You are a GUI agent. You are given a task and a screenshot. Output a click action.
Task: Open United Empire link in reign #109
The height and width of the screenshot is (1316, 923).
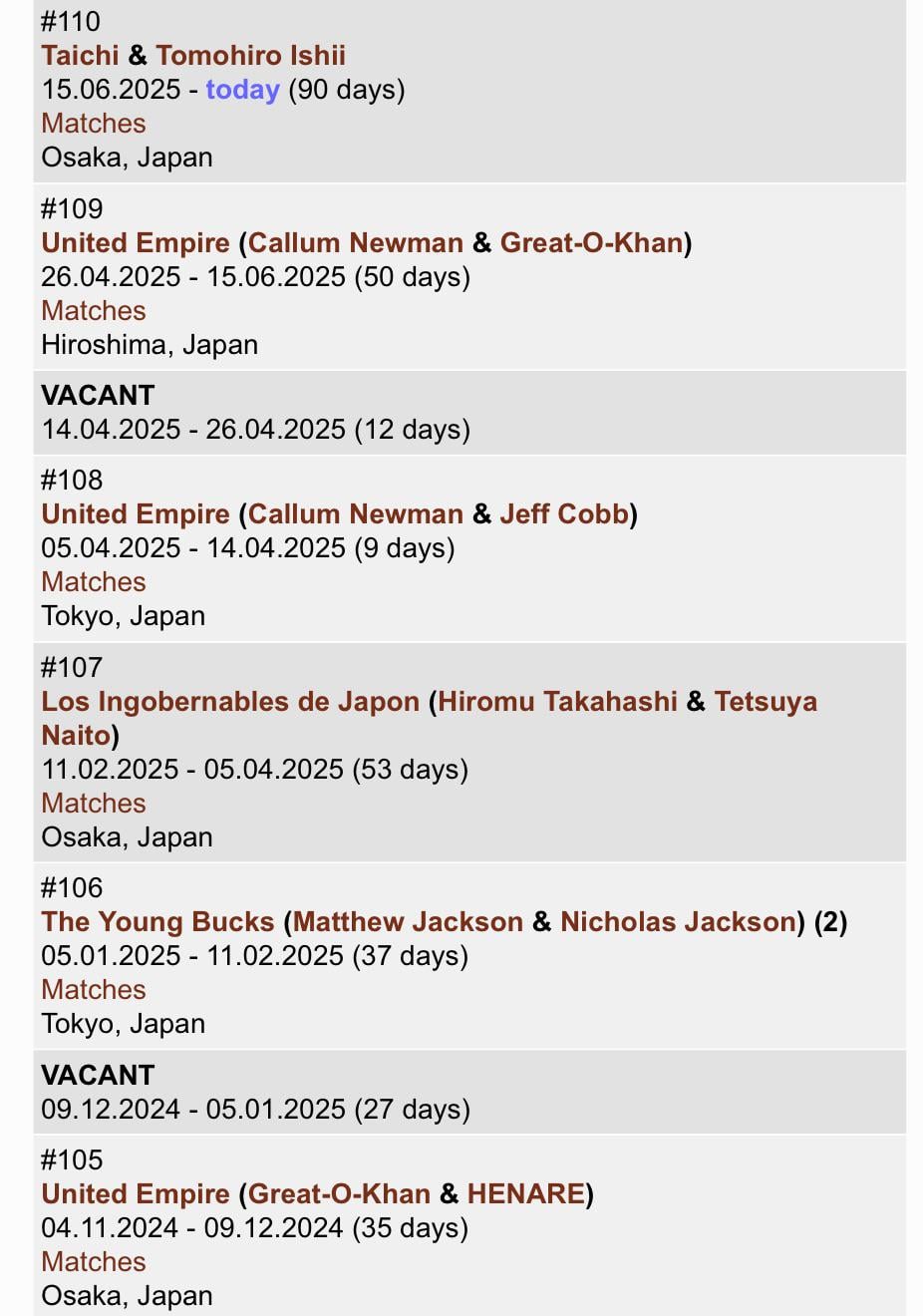(136, 243)
